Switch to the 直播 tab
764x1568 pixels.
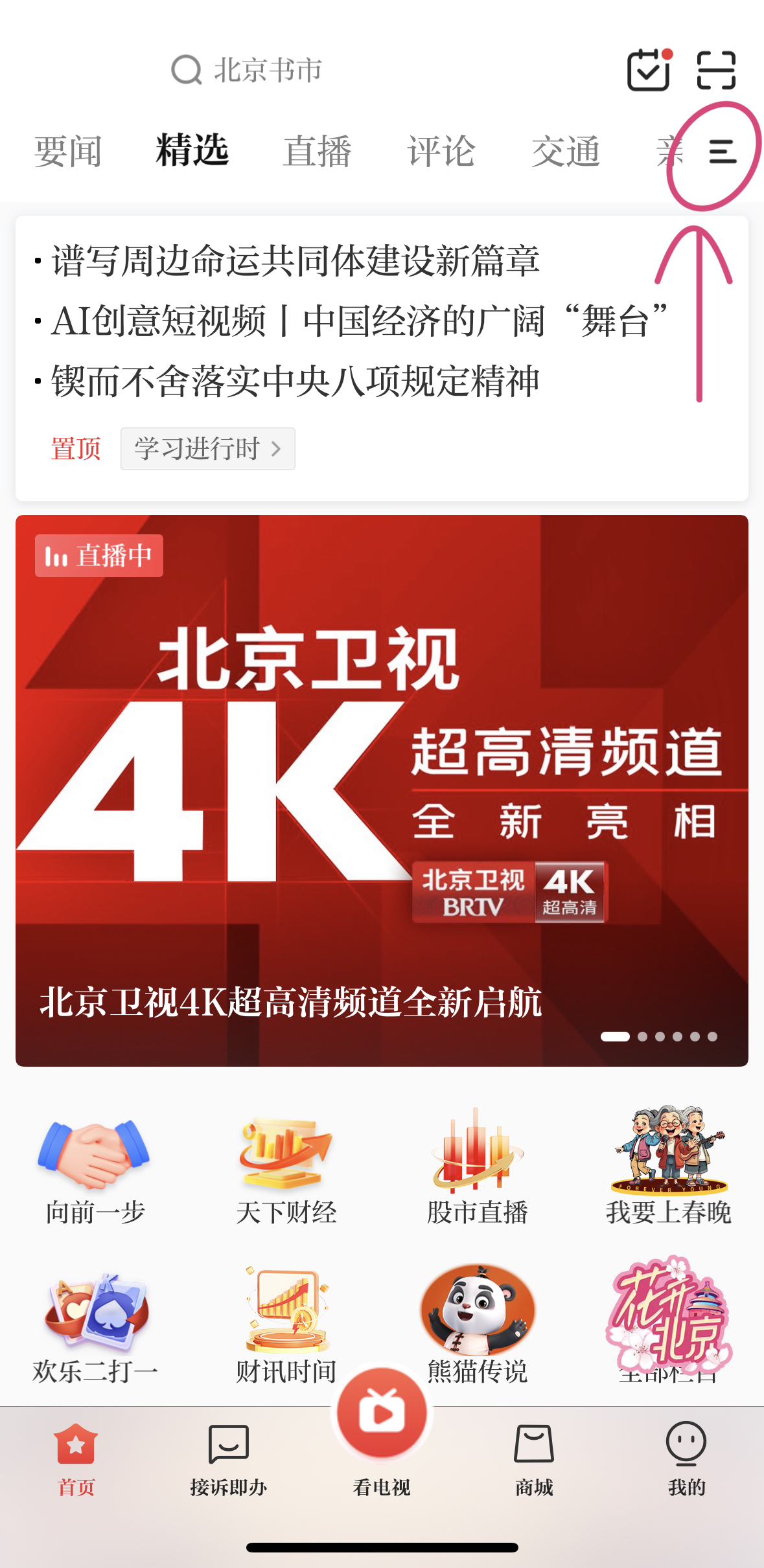click(x=317, y=152)
